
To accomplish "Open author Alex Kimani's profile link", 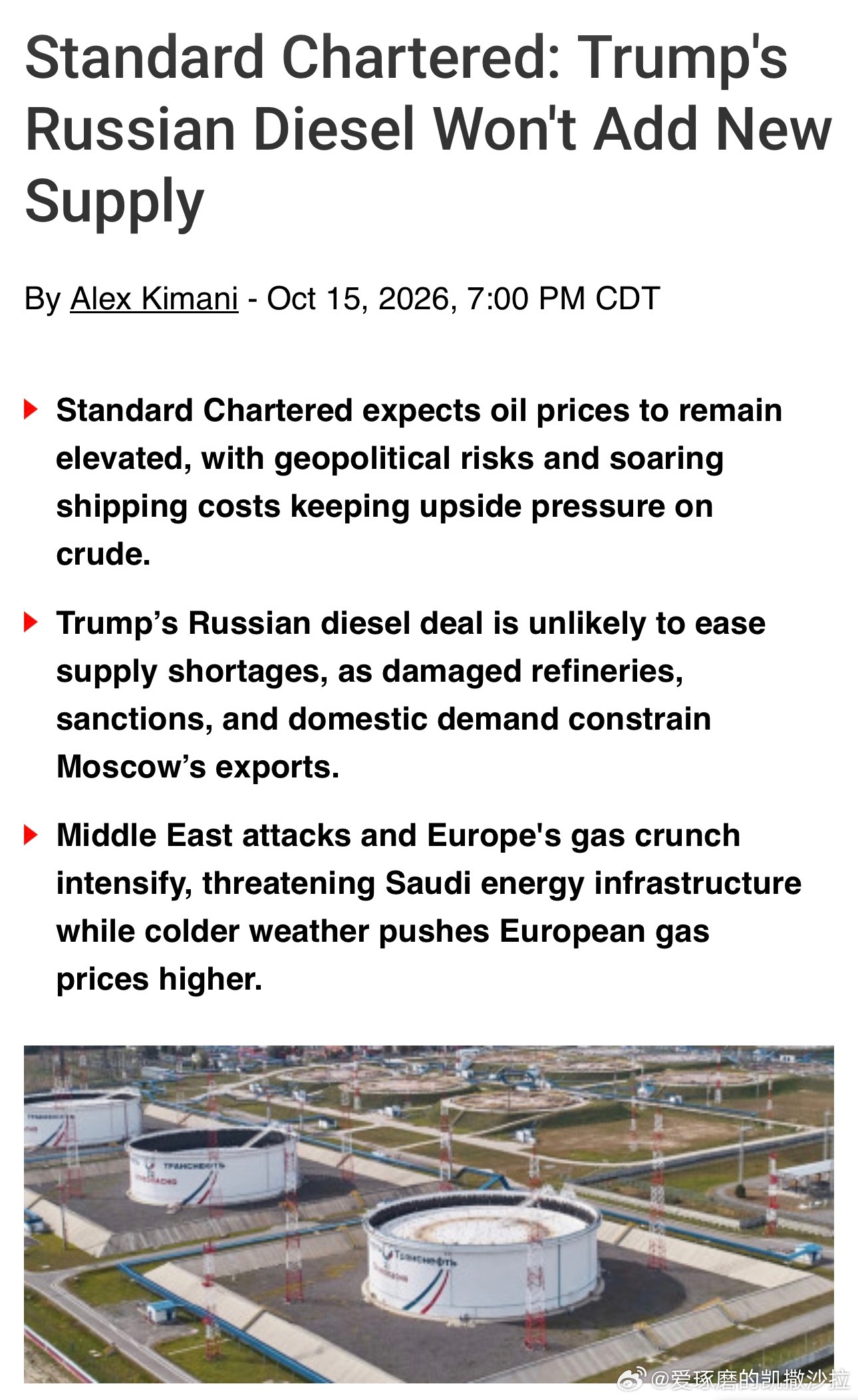I will (x=154, y=299).
